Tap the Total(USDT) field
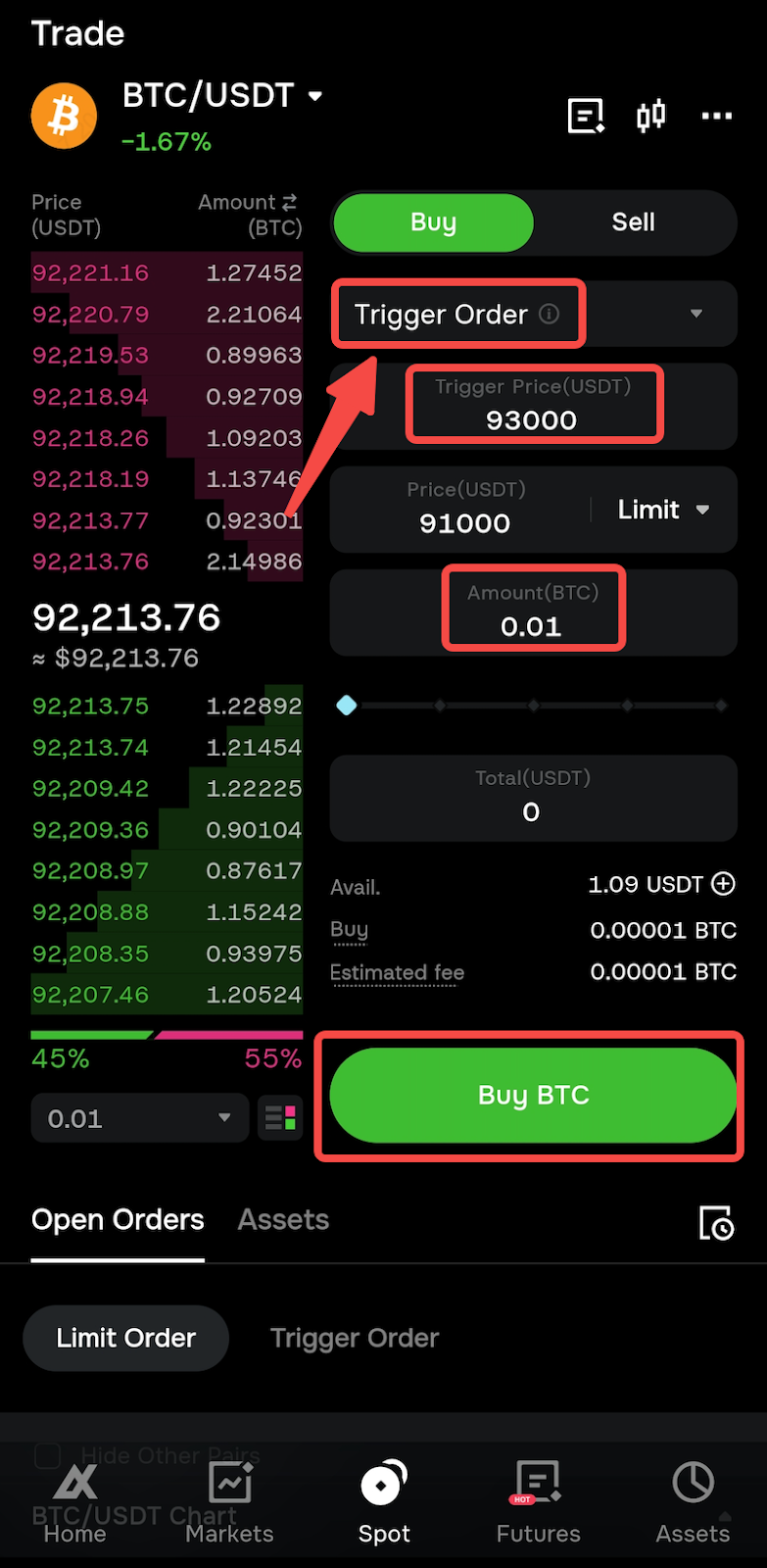Screen dimensions: 767x1568 point(533,798)
